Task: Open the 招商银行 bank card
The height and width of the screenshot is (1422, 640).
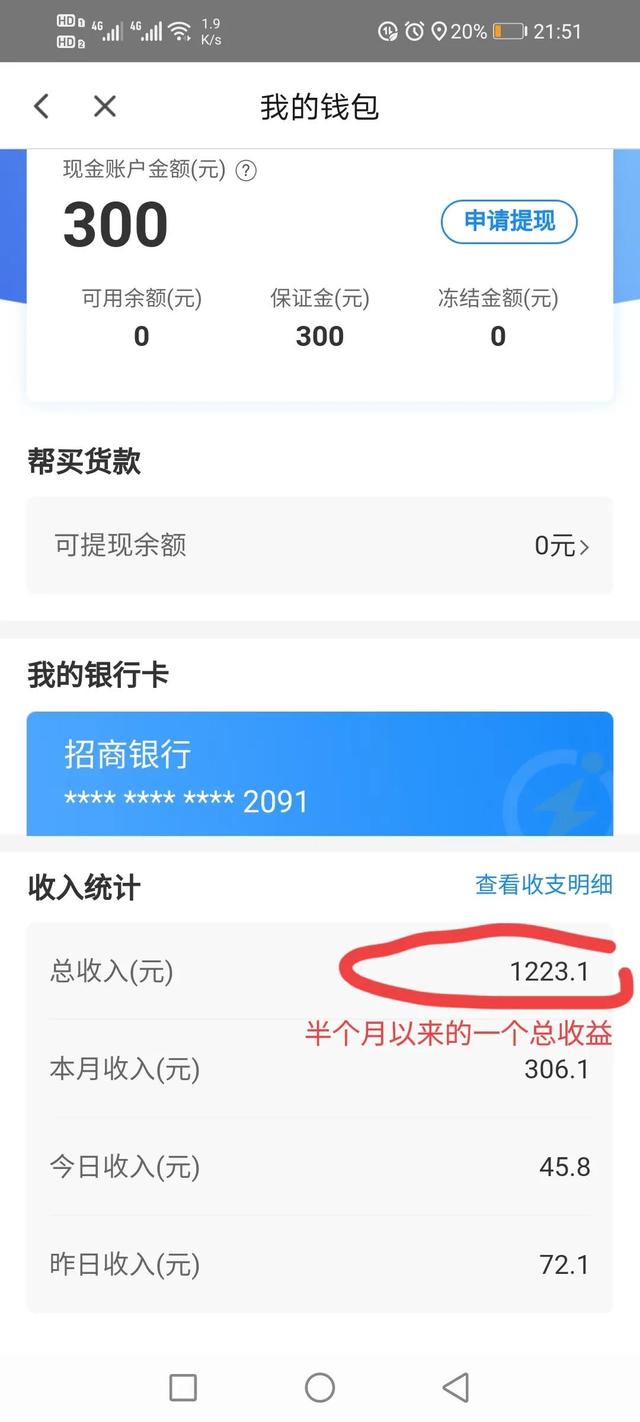Action: (320, 774)
